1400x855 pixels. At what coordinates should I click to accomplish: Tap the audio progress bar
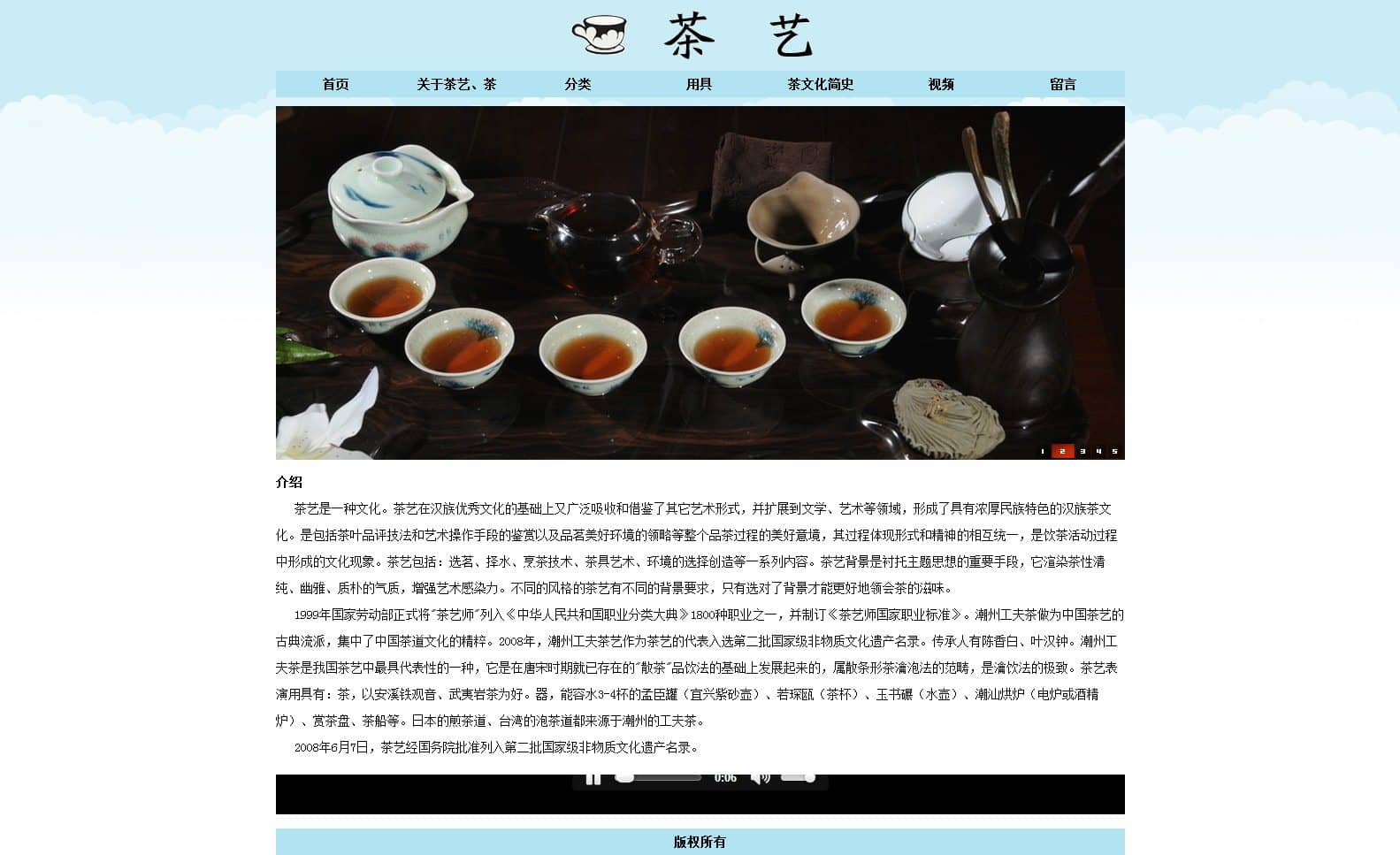[x=663, y=778]
